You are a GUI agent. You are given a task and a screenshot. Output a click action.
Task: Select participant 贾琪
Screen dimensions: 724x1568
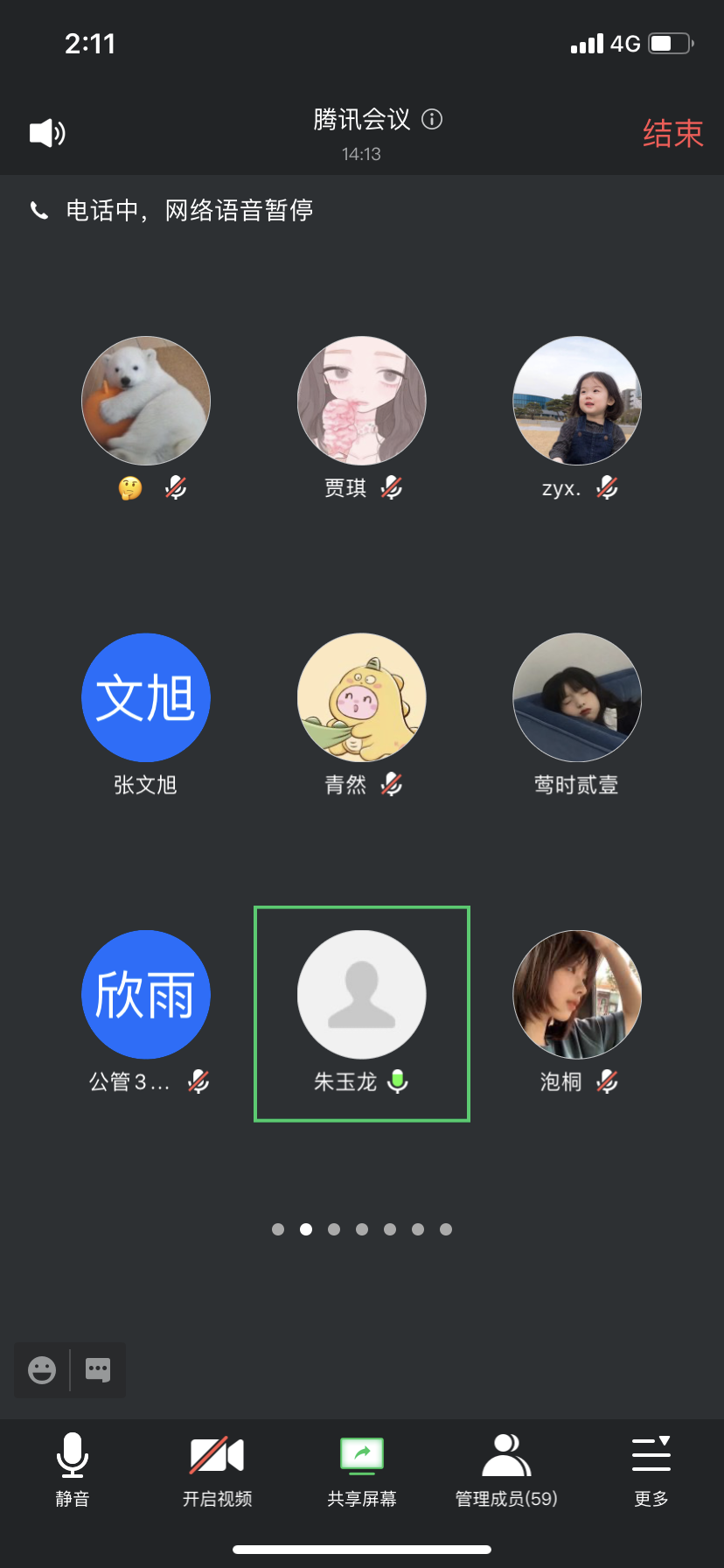click(362, 401)
